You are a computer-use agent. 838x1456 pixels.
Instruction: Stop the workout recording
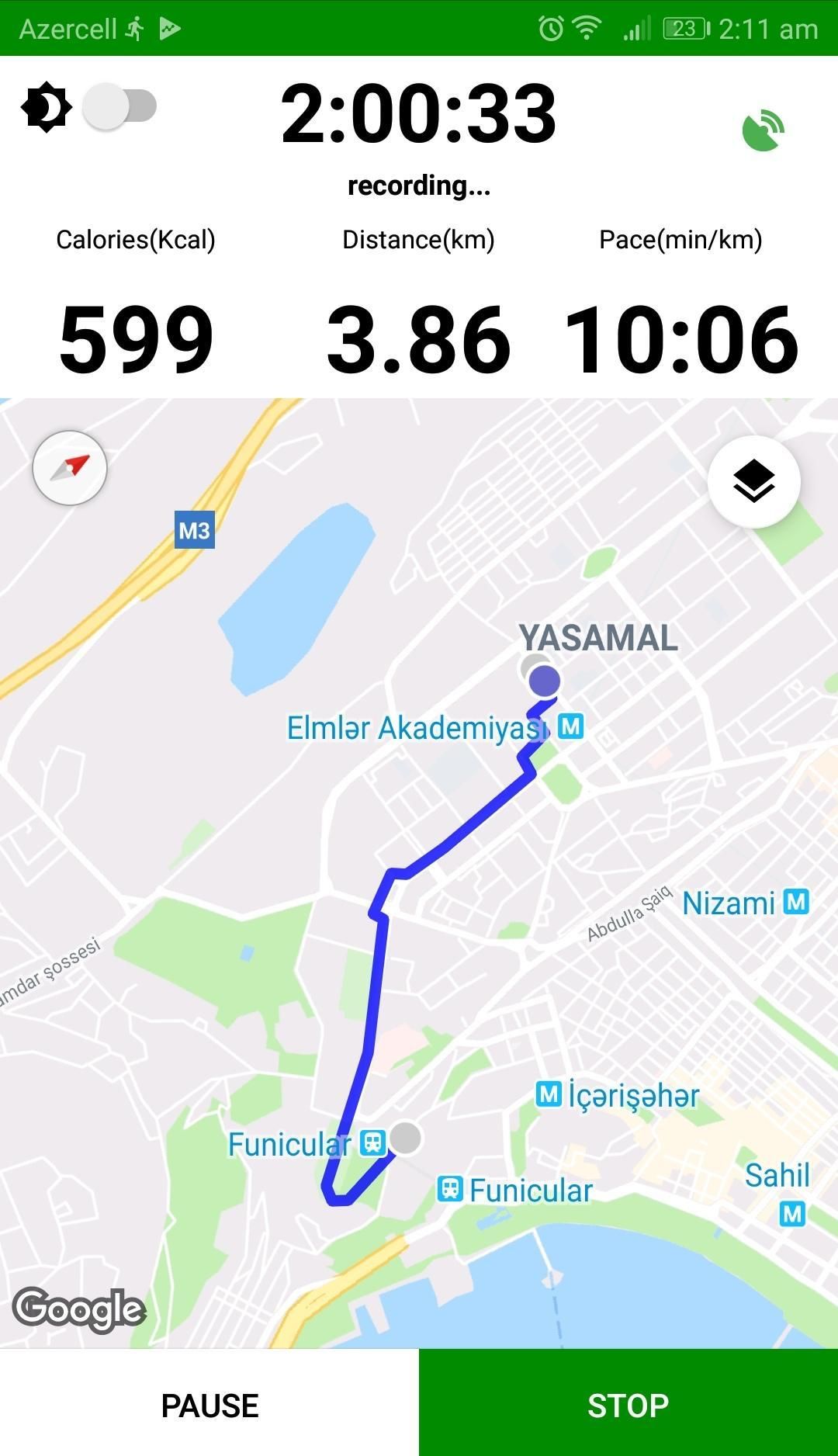point(628,1405)
